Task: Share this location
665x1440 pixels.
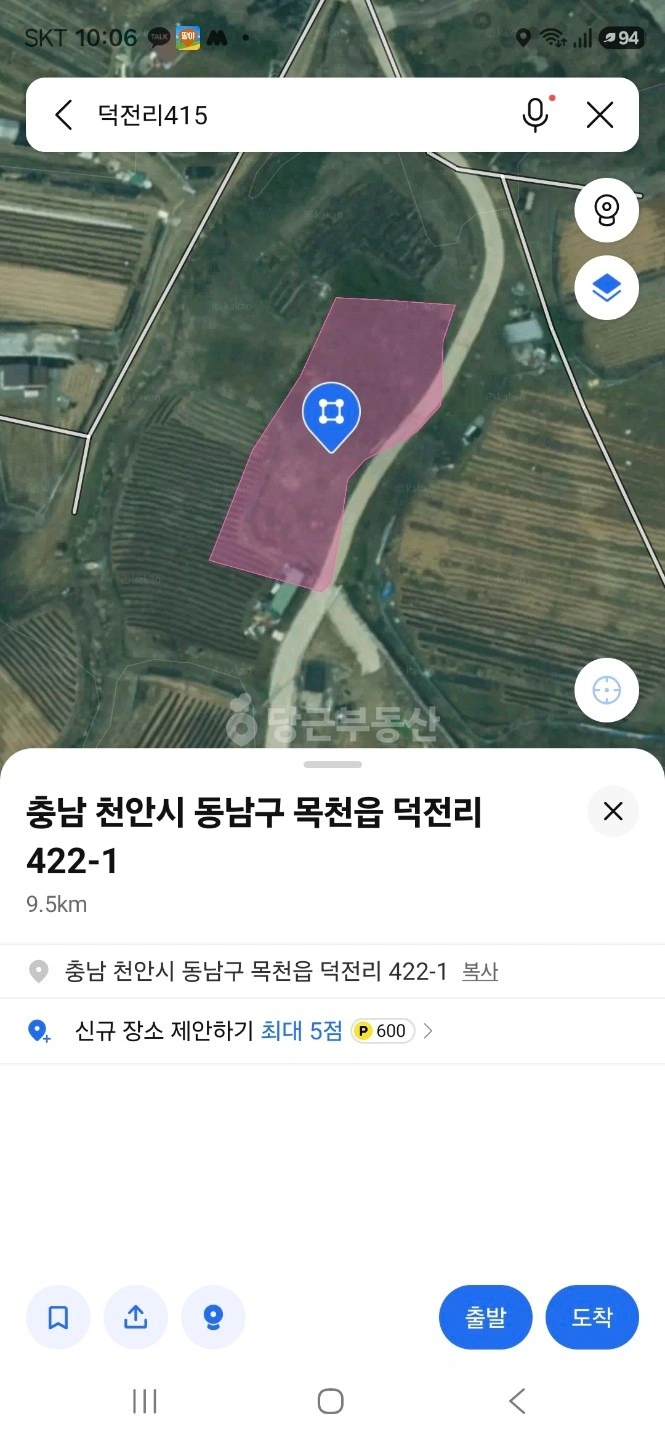Action: tap(135, 1317)
